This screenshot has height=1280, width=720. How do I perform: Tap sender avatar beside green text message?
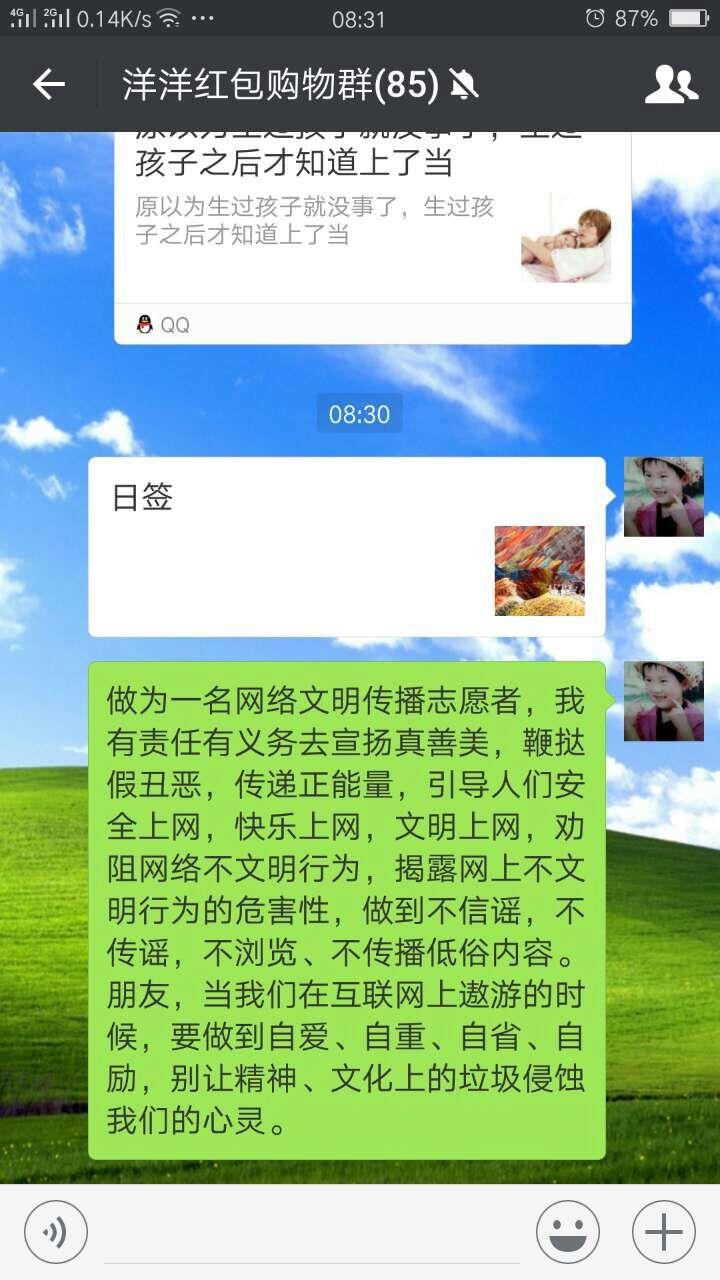pos(664,700)
